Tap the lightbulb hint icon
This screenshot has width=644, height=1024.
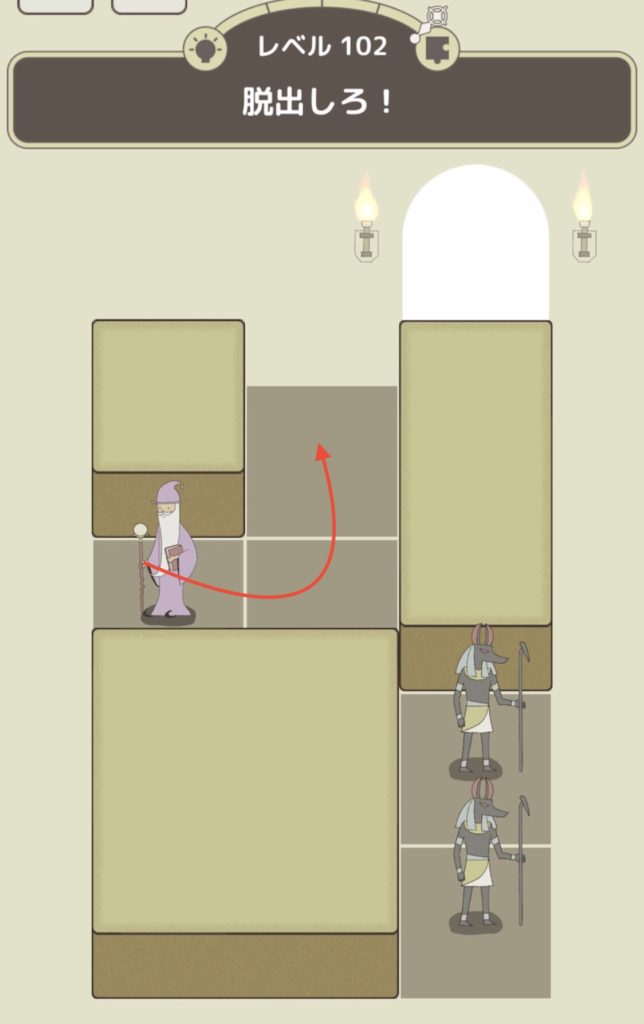[205, 48]
